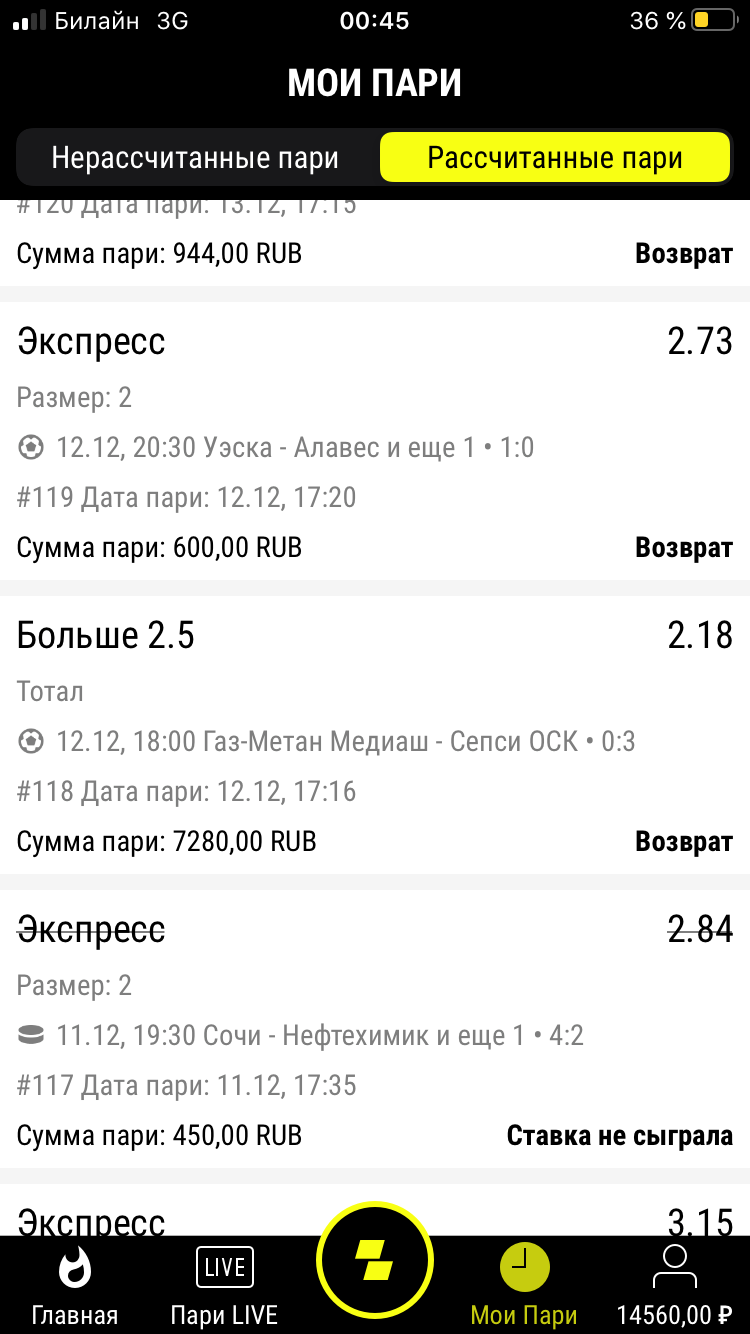Viewport: 750px width, 1334px height.
Task: Select the Рассчитанные пари tab
Action: pos(555,158)
